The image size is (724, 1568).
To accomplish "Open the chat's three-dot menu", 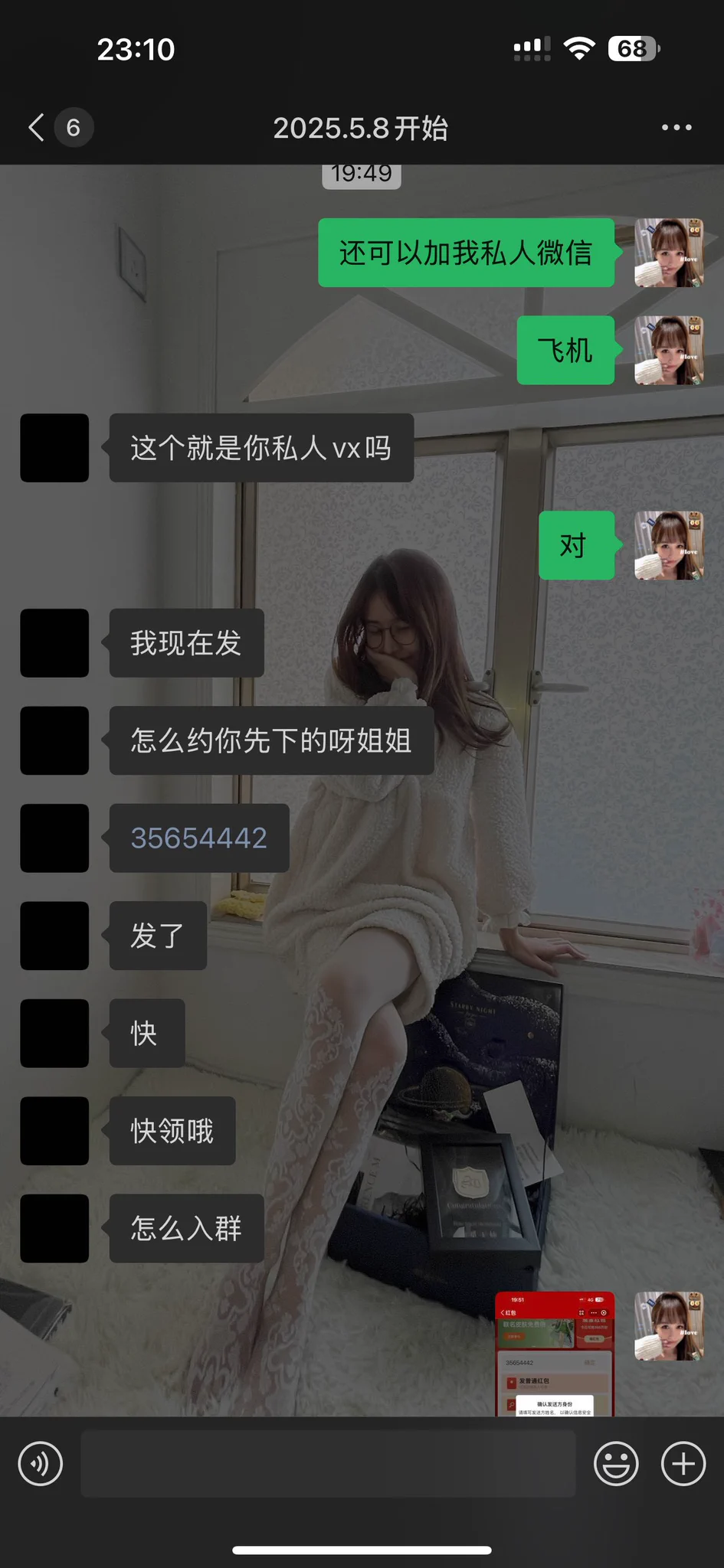I will pyautogui.click(x=676, y=127).
